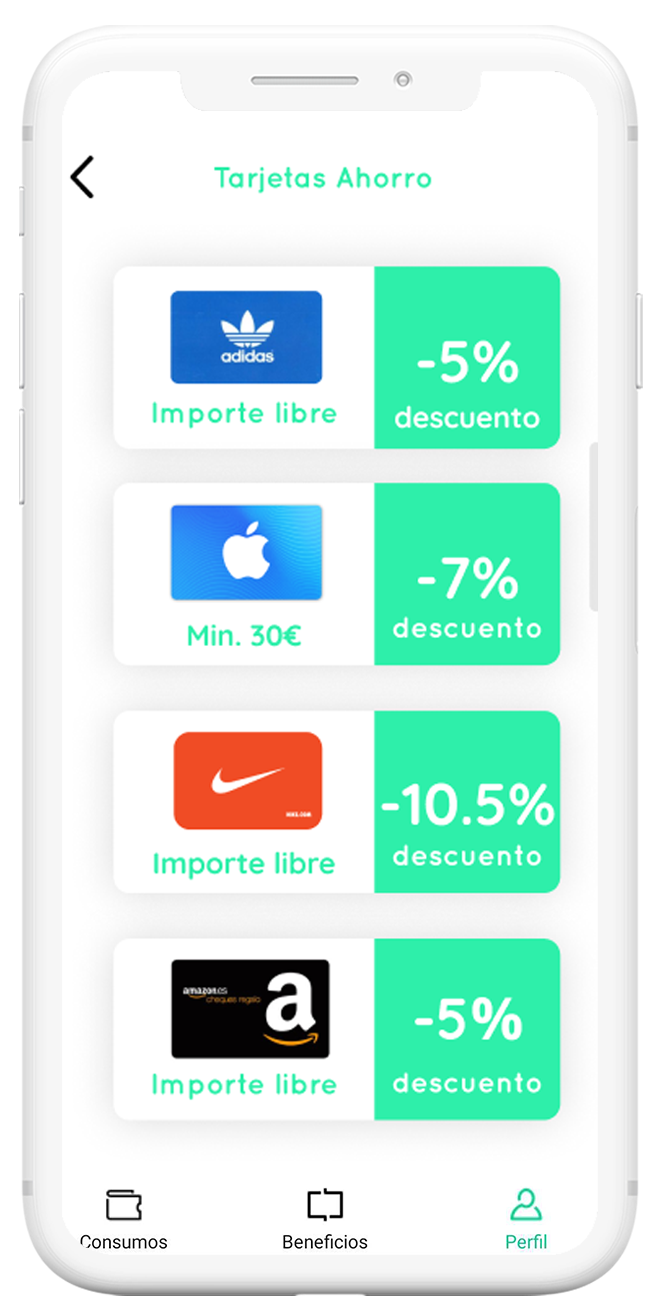Go back using the top-left arrow
Viewport: 658px width, 1313px height.
coord(82,177)
